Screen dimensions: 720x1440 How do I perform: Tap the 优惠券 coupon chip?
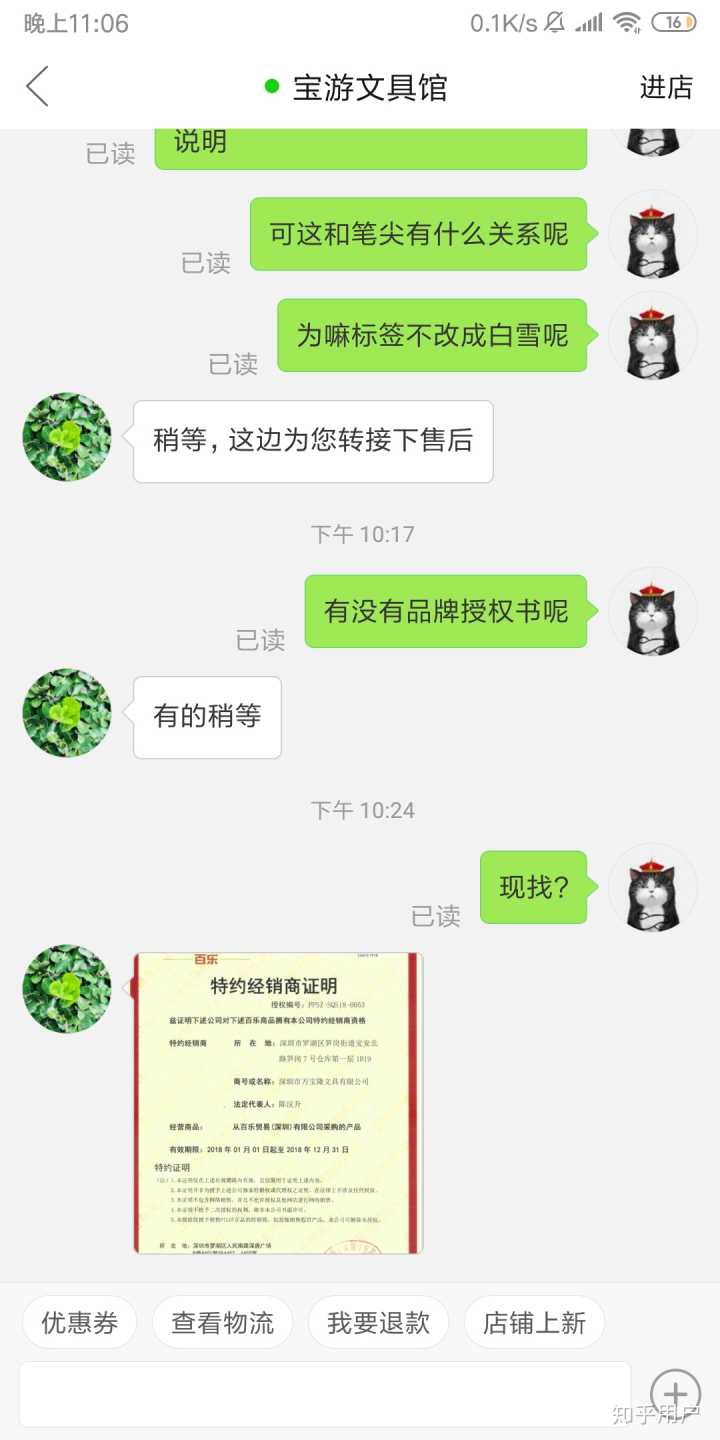tap(80, 1323)
